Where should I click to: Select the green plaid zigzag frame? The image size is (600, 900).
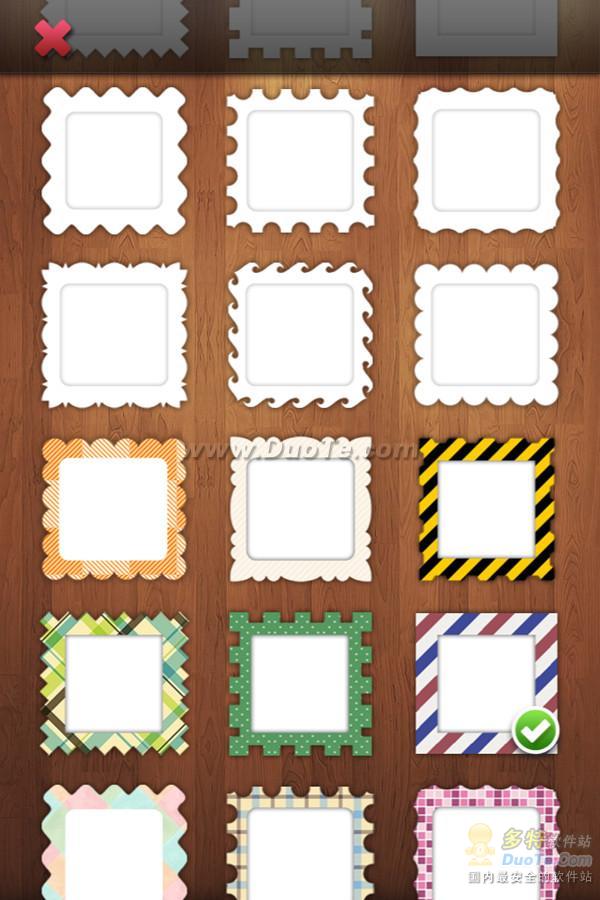(x=114, y=684)
